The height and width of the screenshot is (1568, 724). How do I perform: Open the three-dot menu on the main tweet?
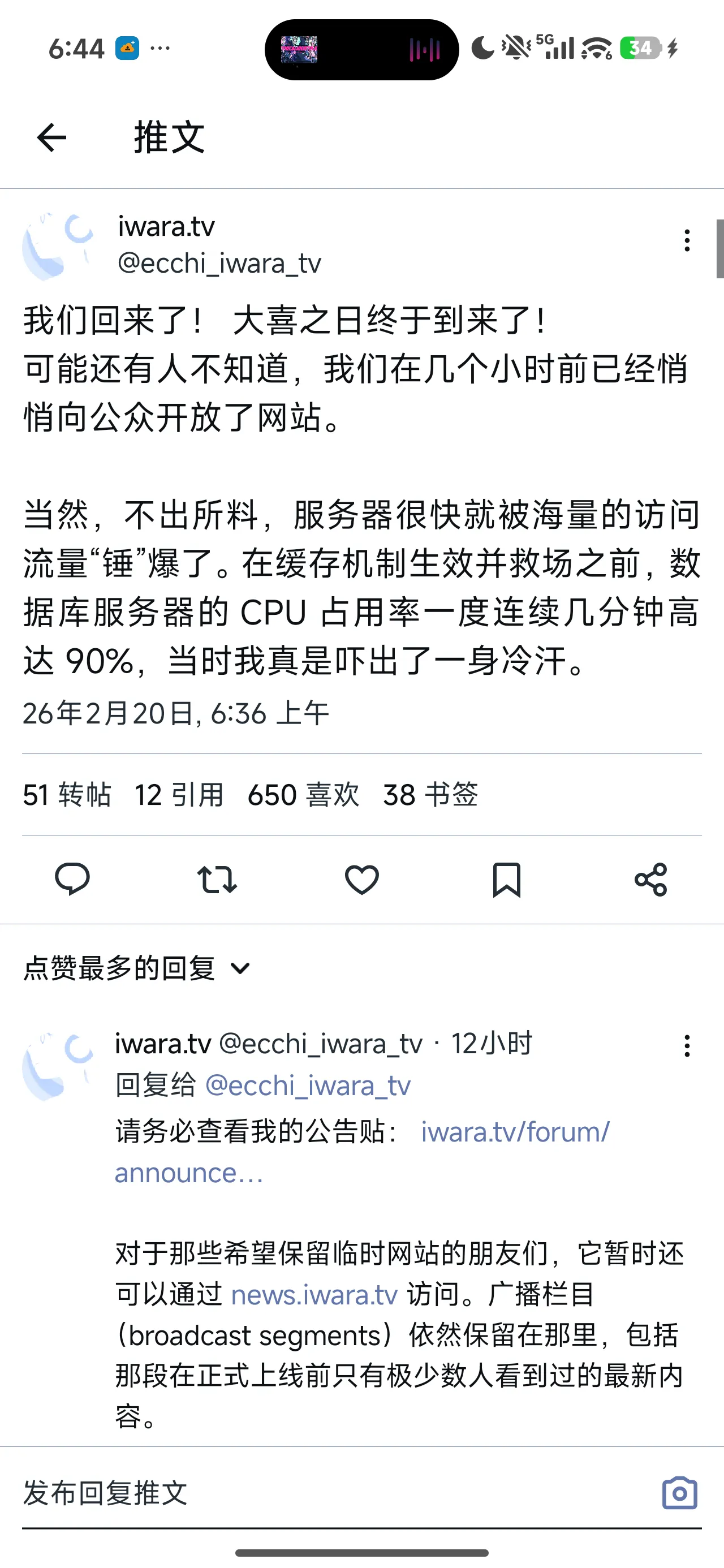coord(686,242)
